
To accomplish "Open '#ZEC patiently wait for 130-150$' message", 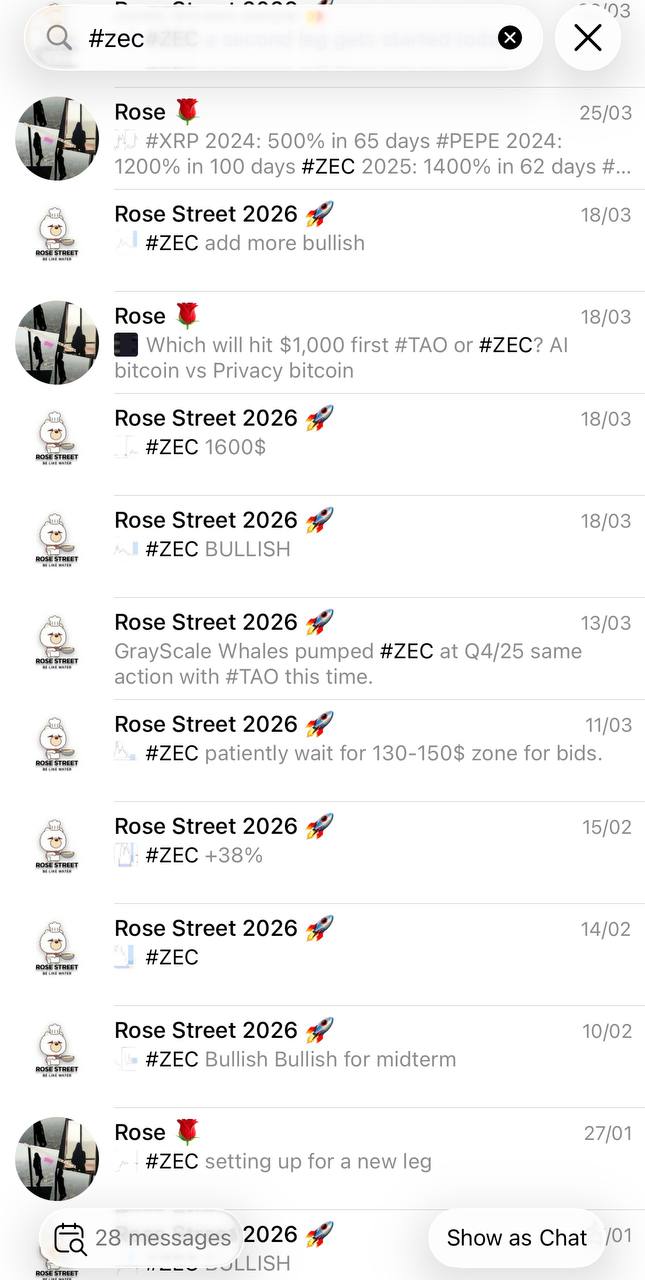I will tap(370, 752).
